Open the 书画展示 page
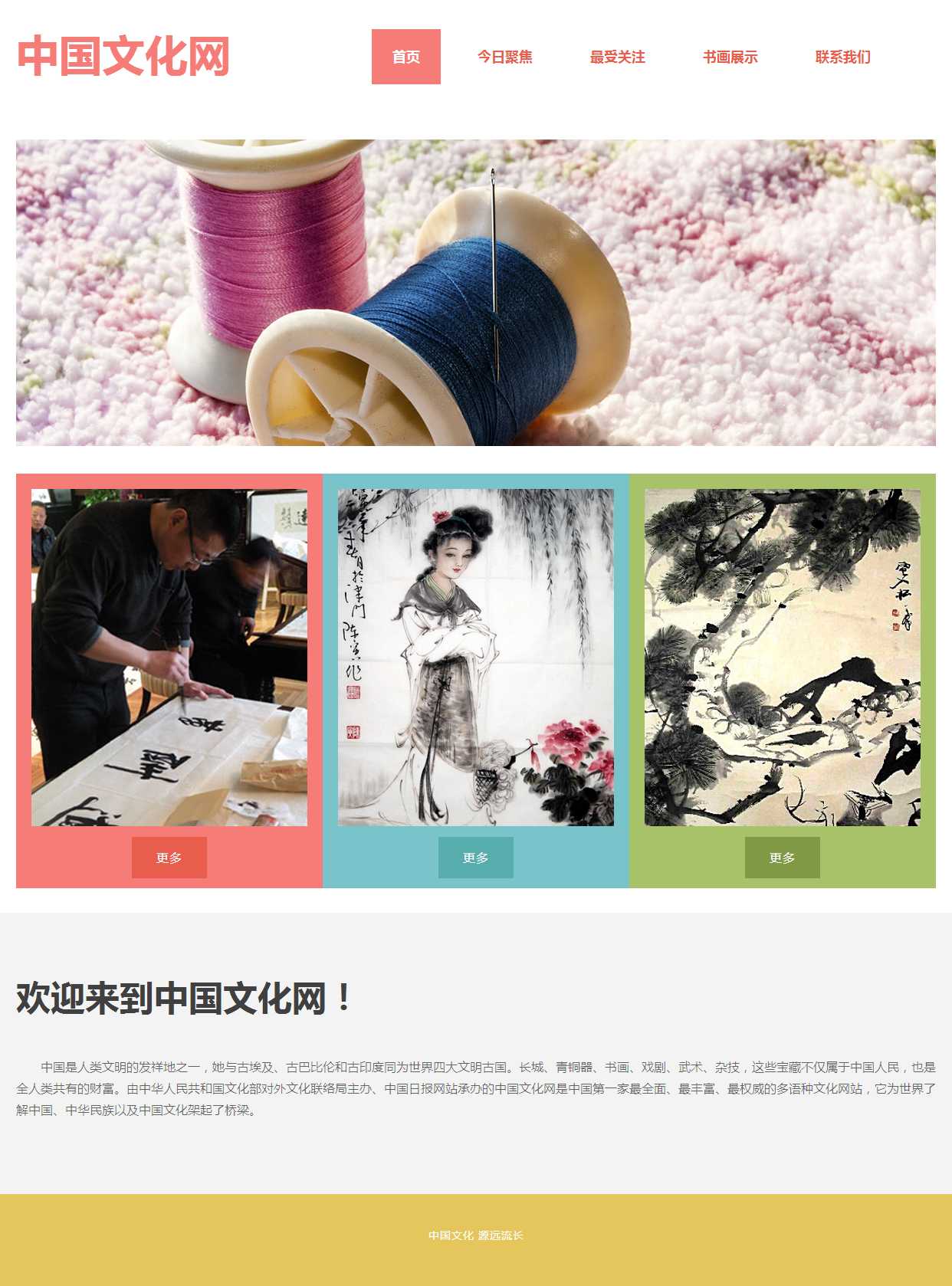 click(730, 57)
